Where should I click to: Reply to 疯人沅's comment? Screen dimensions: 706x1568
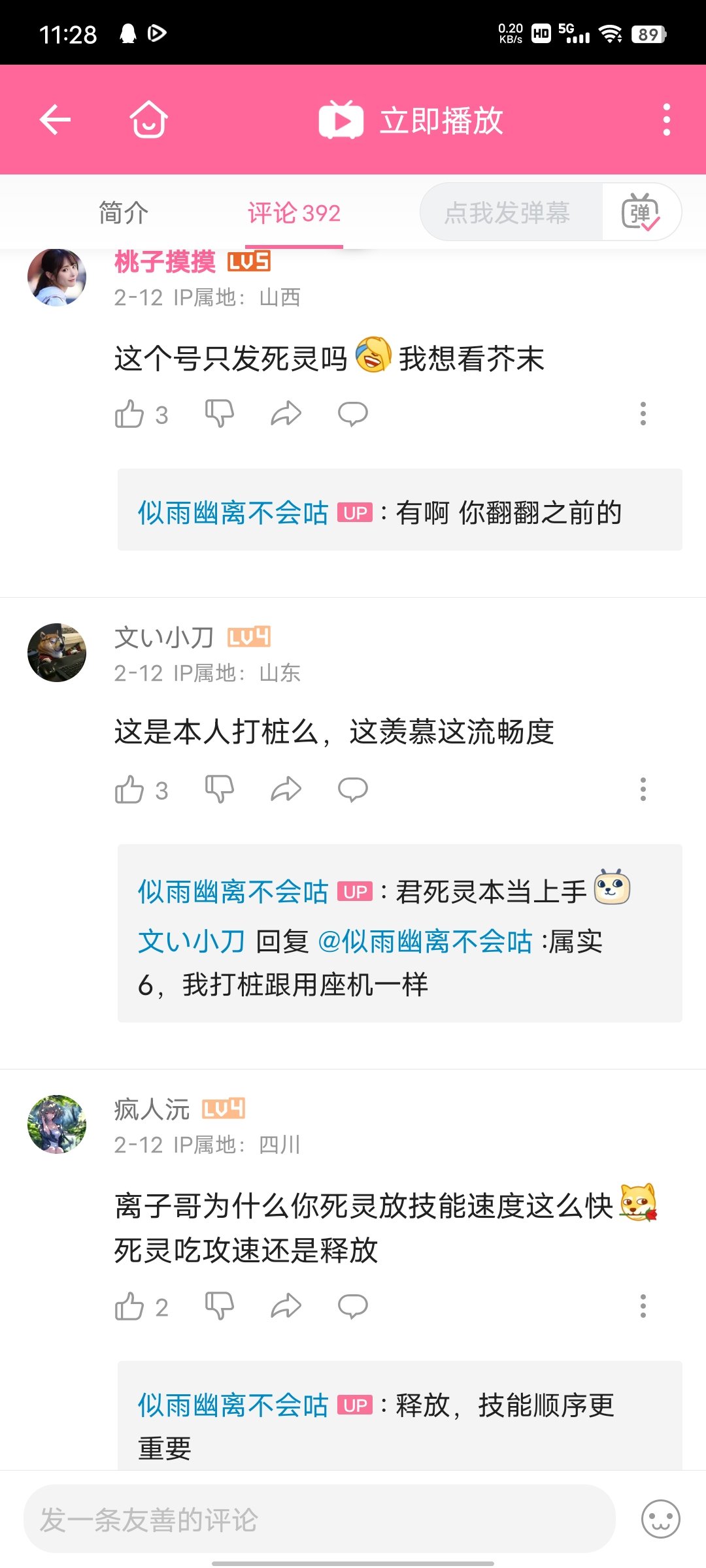coord(353,1307)
